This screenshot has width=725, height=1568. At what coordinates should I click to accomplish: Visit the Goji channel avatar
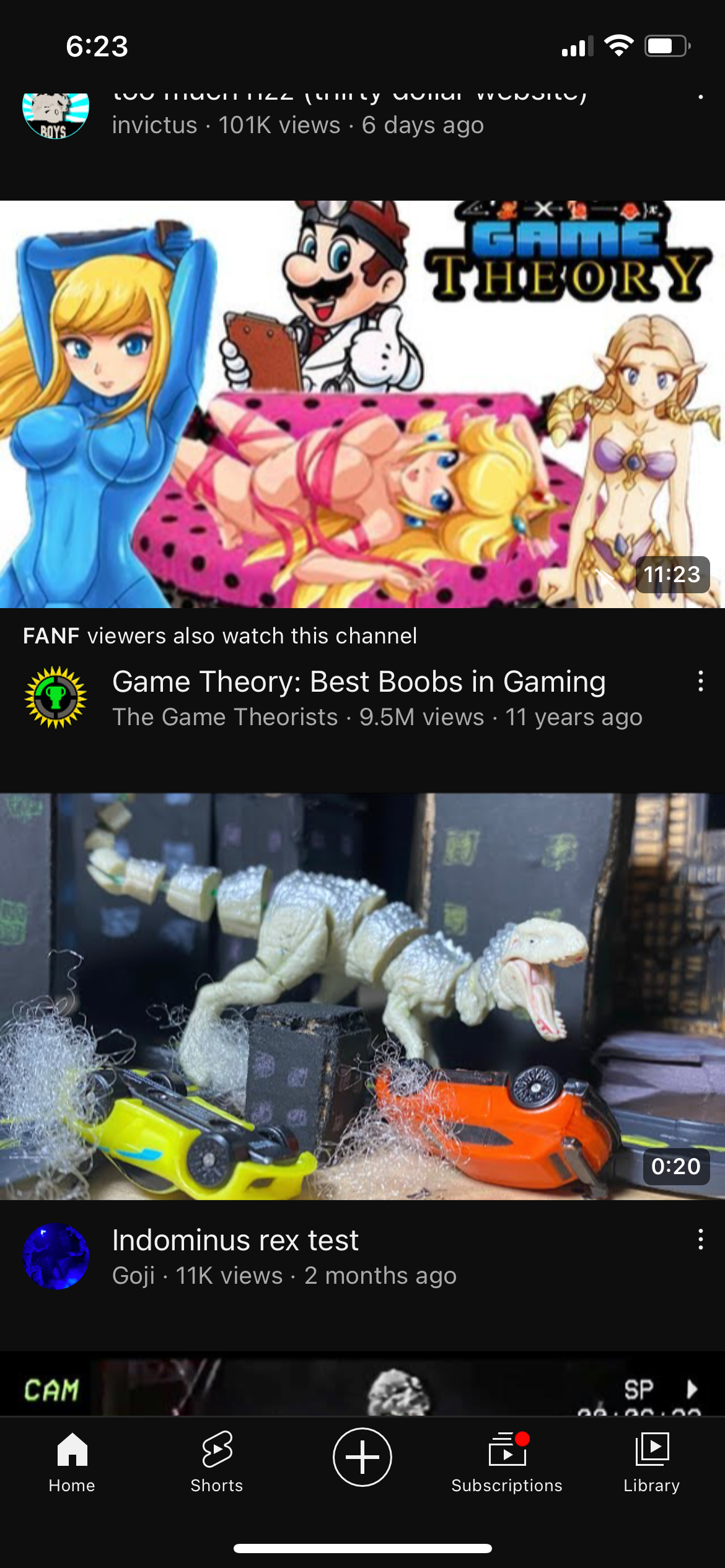(x=56, y=1256)
